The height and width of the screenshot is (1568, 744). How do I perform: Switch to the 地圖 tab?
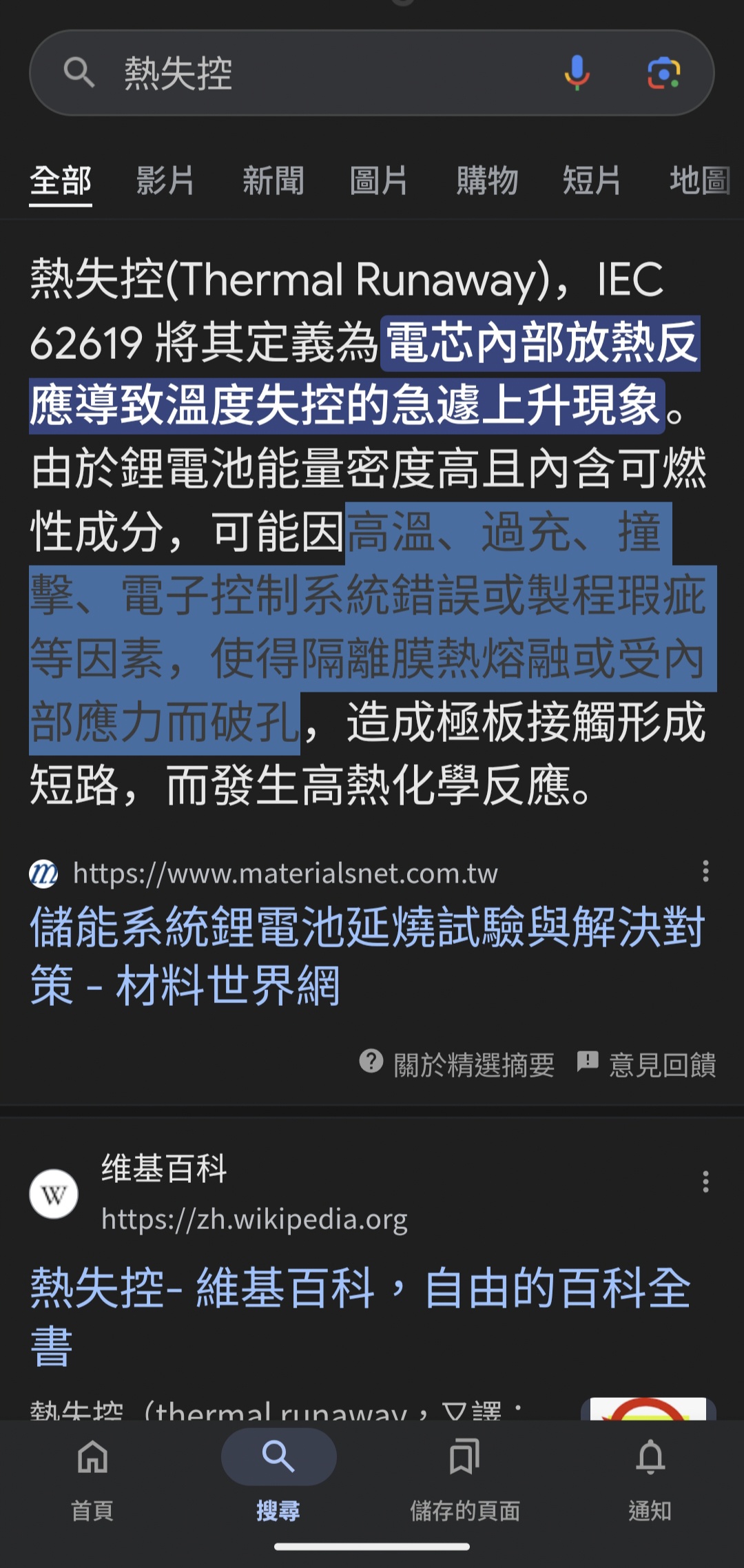pyautogui.click(x=699, y=181)
